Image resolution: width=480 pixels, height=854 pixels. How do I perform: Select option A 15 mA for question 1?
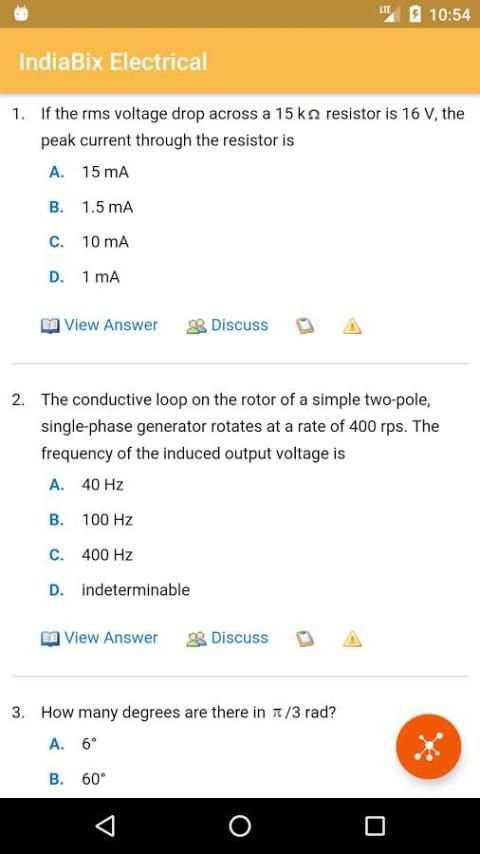pos(89,173)
